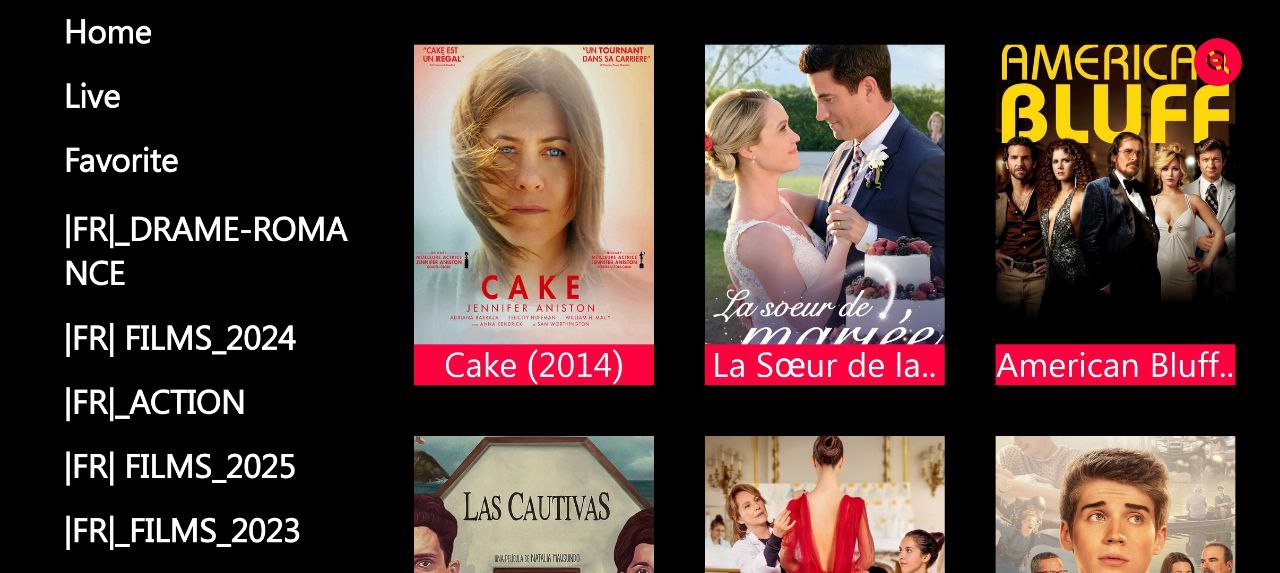Open the movie with the surprised boy poster
This screenshot has width=1280, height=573.
(x=1115, y=504)
